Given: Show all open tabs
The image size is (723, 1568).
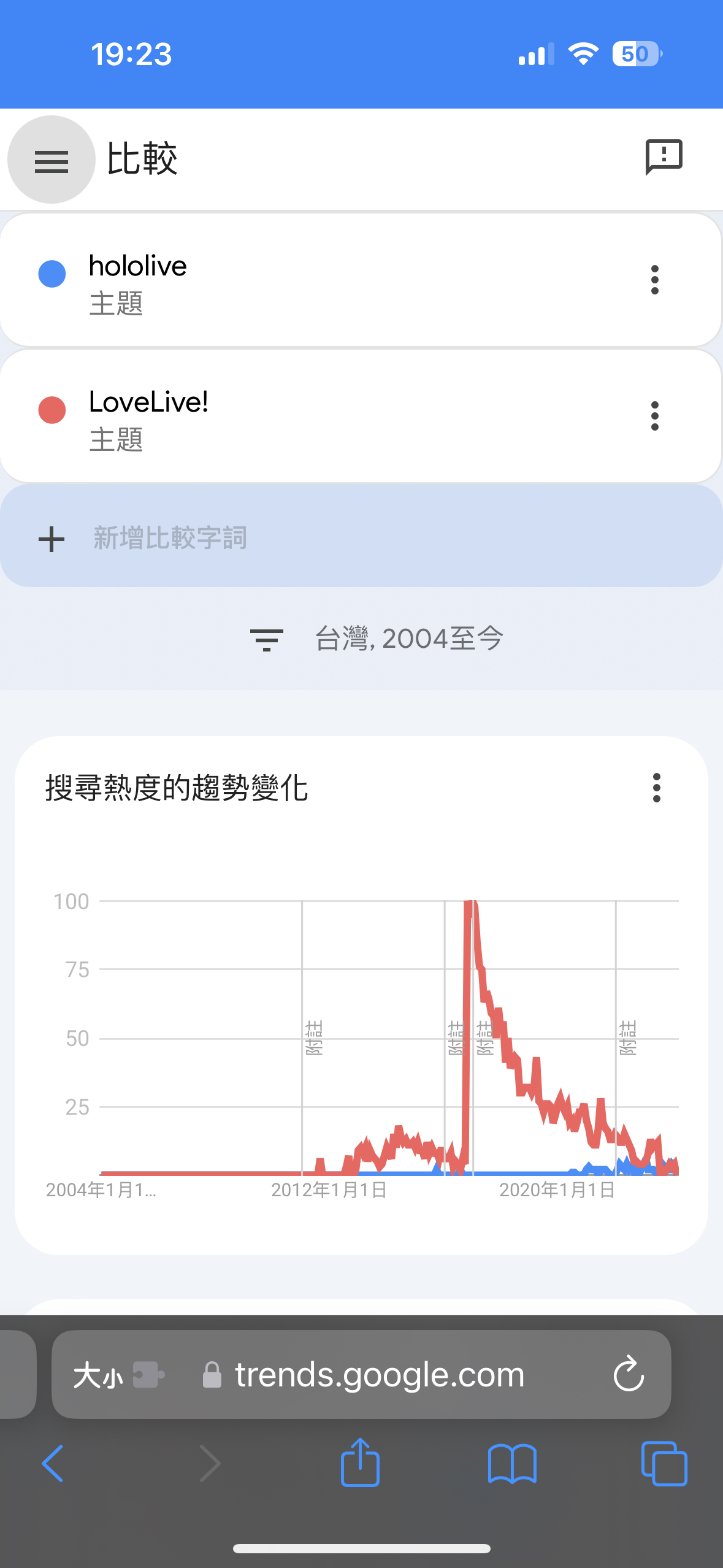Looking at the screenshot, I should (x=664, y=1464).
